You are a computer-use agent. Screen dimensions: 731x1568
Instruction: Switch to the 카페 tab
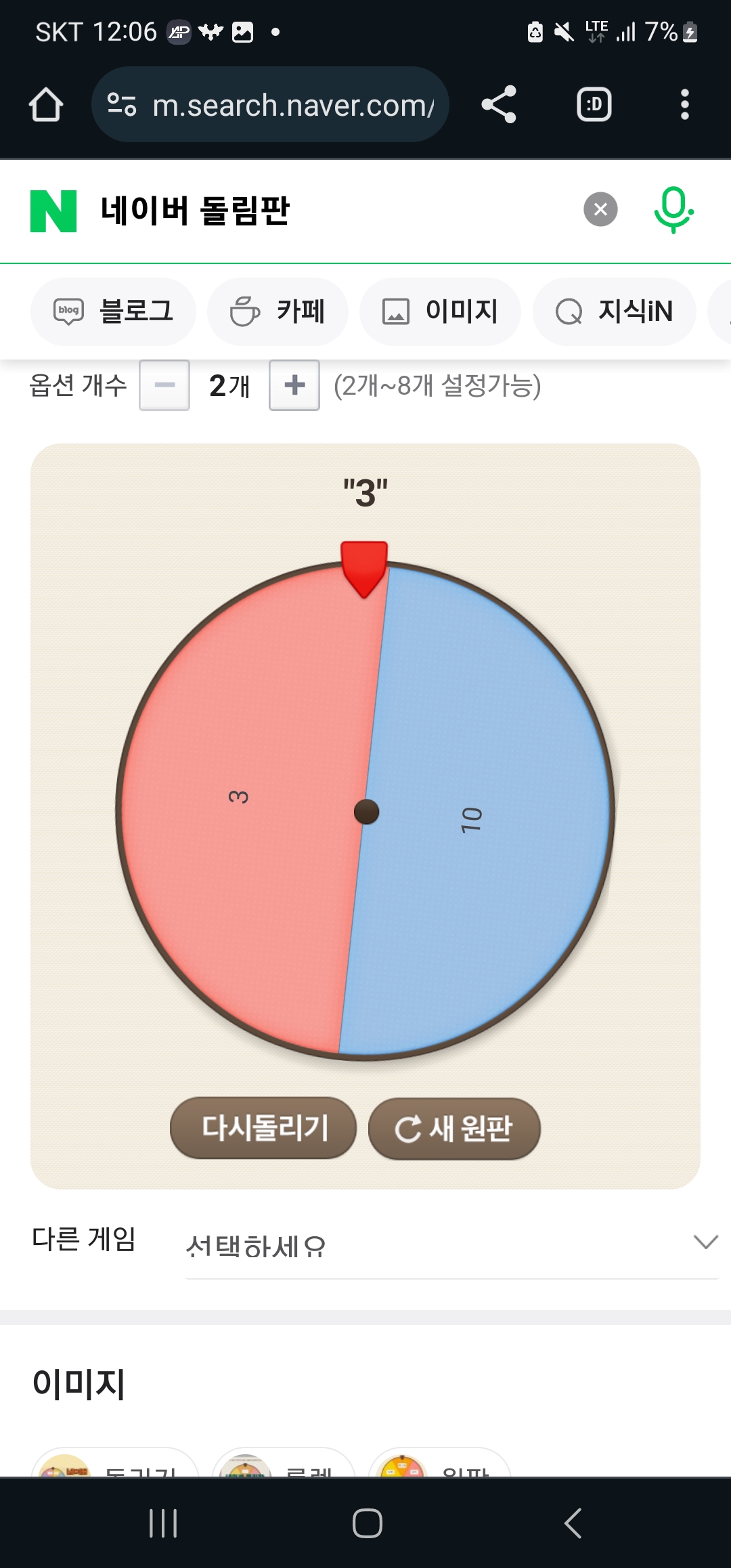point(278,311)
